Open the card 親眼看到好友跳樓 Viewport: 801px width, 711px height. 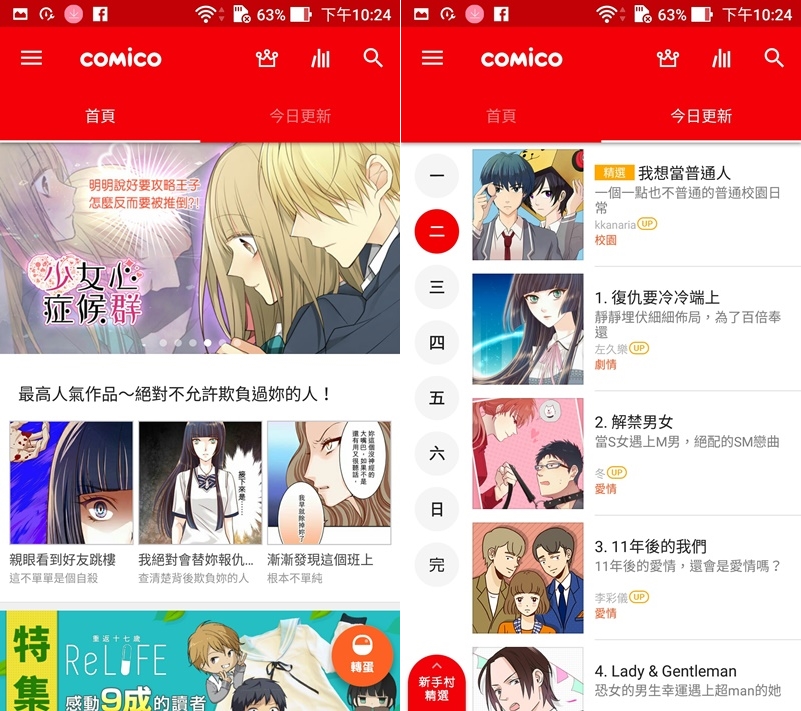click(x=71, y=495)
